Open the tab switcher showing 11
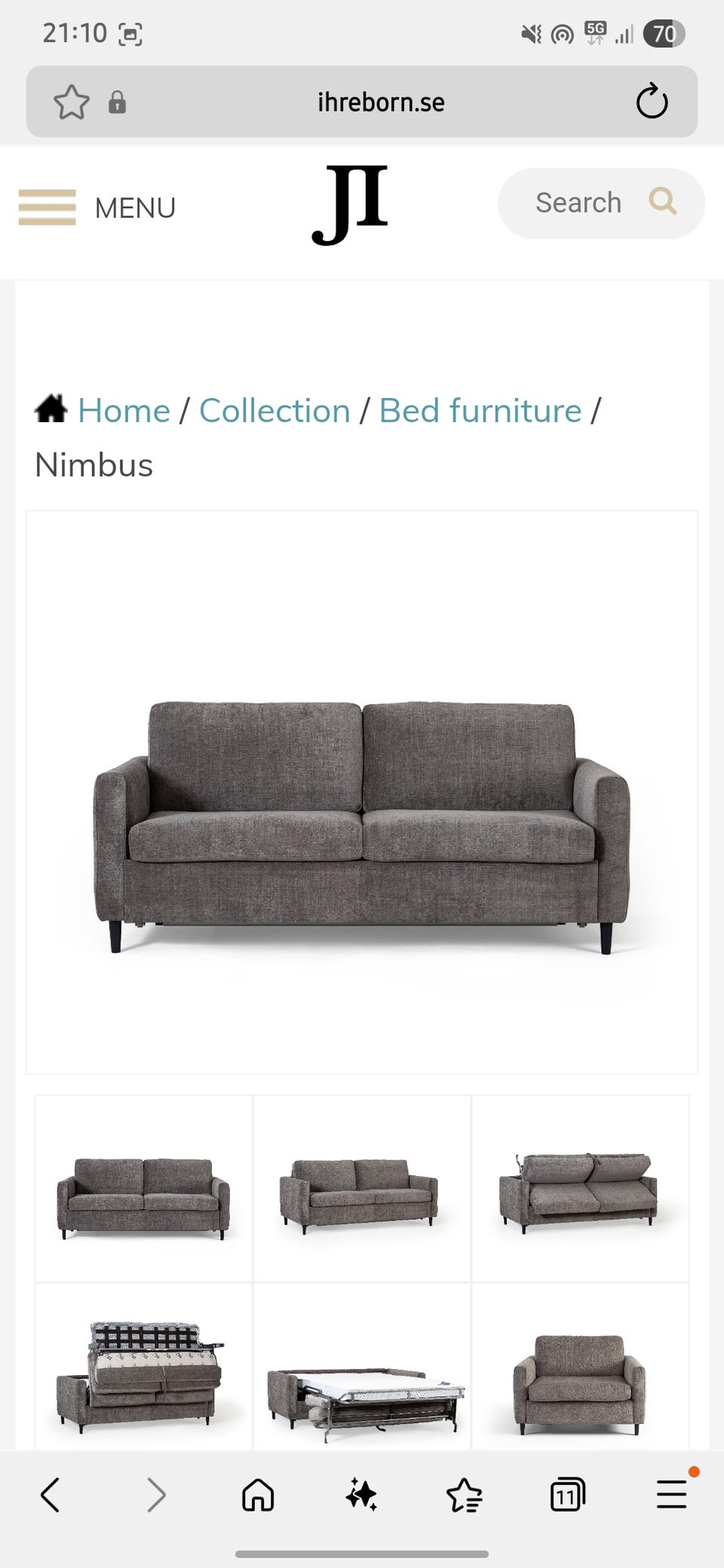 click(x=567, y=1494)
